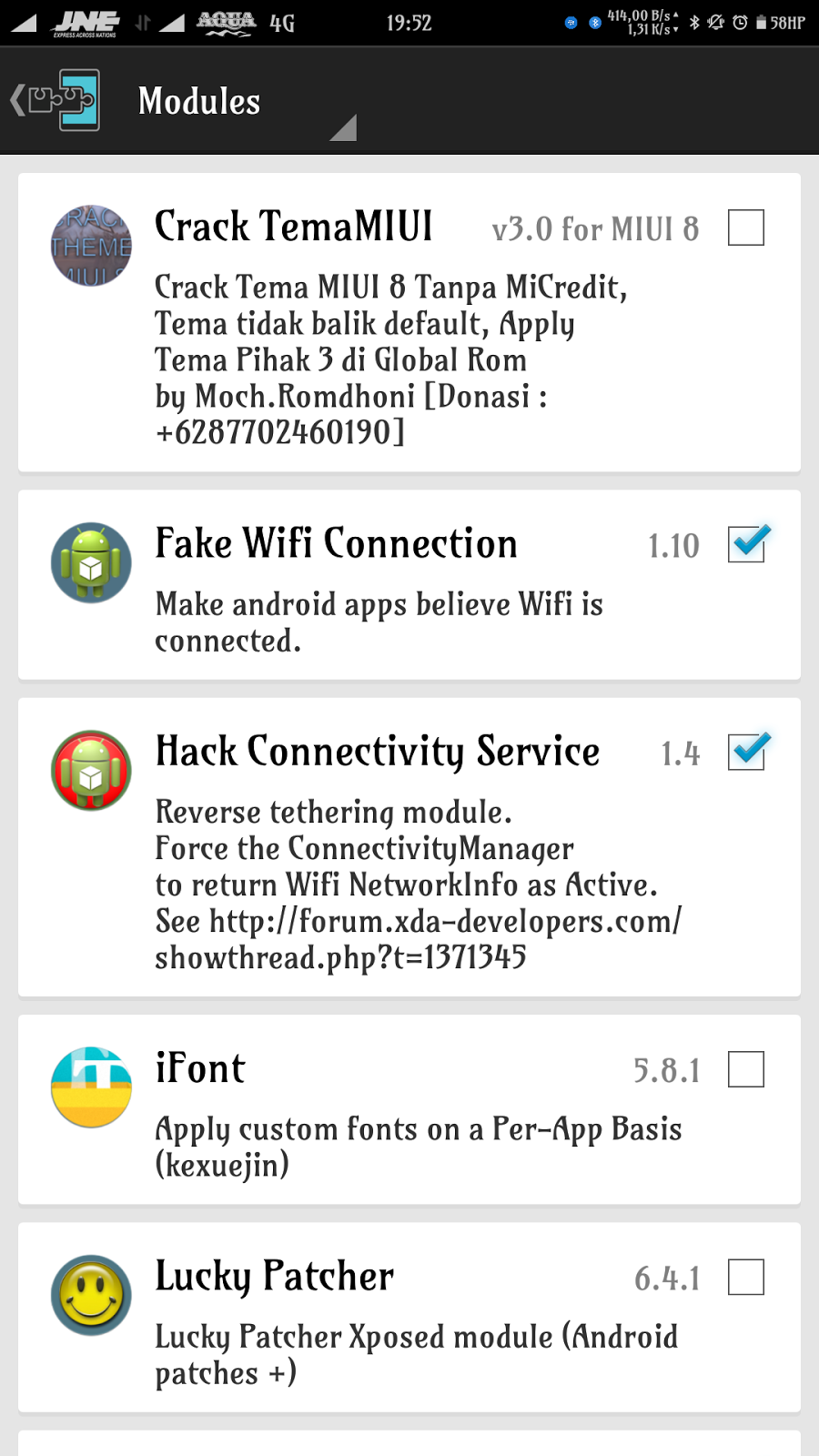This screenshot has height=1456, width=819.
Task: Activate the Lucky Patcher module checkbox
Action: point(745,1277)
